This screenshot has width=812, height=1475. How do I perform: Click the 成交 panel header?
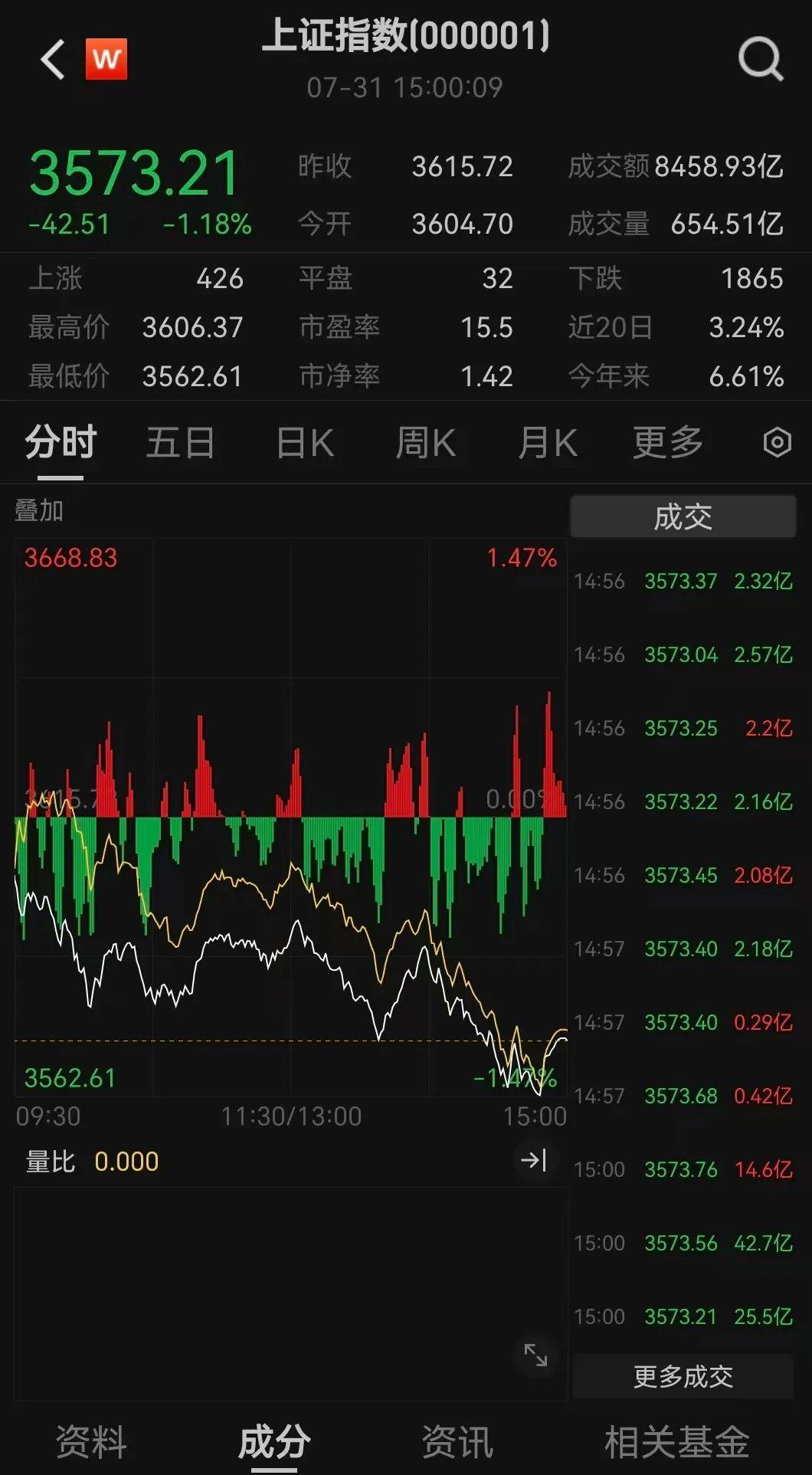tap(683, 516)
